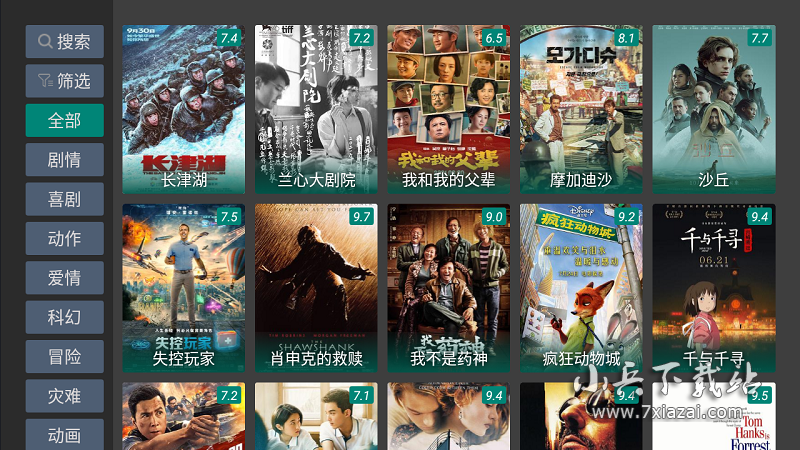
Task: Select the 冒险 category
Action: click(64, 357)
